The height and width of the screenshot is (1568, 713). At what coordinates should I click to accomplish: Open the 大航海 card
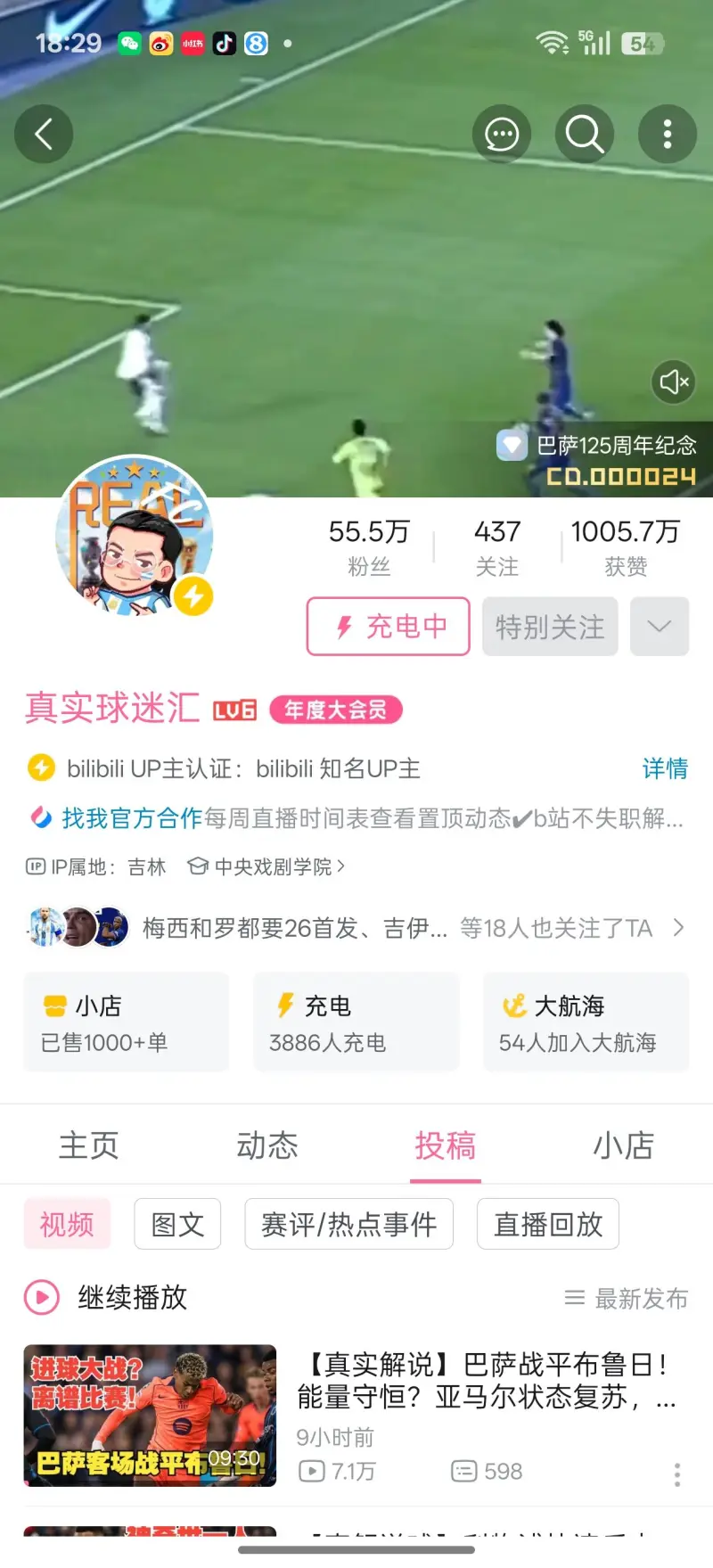point(586,1022)
